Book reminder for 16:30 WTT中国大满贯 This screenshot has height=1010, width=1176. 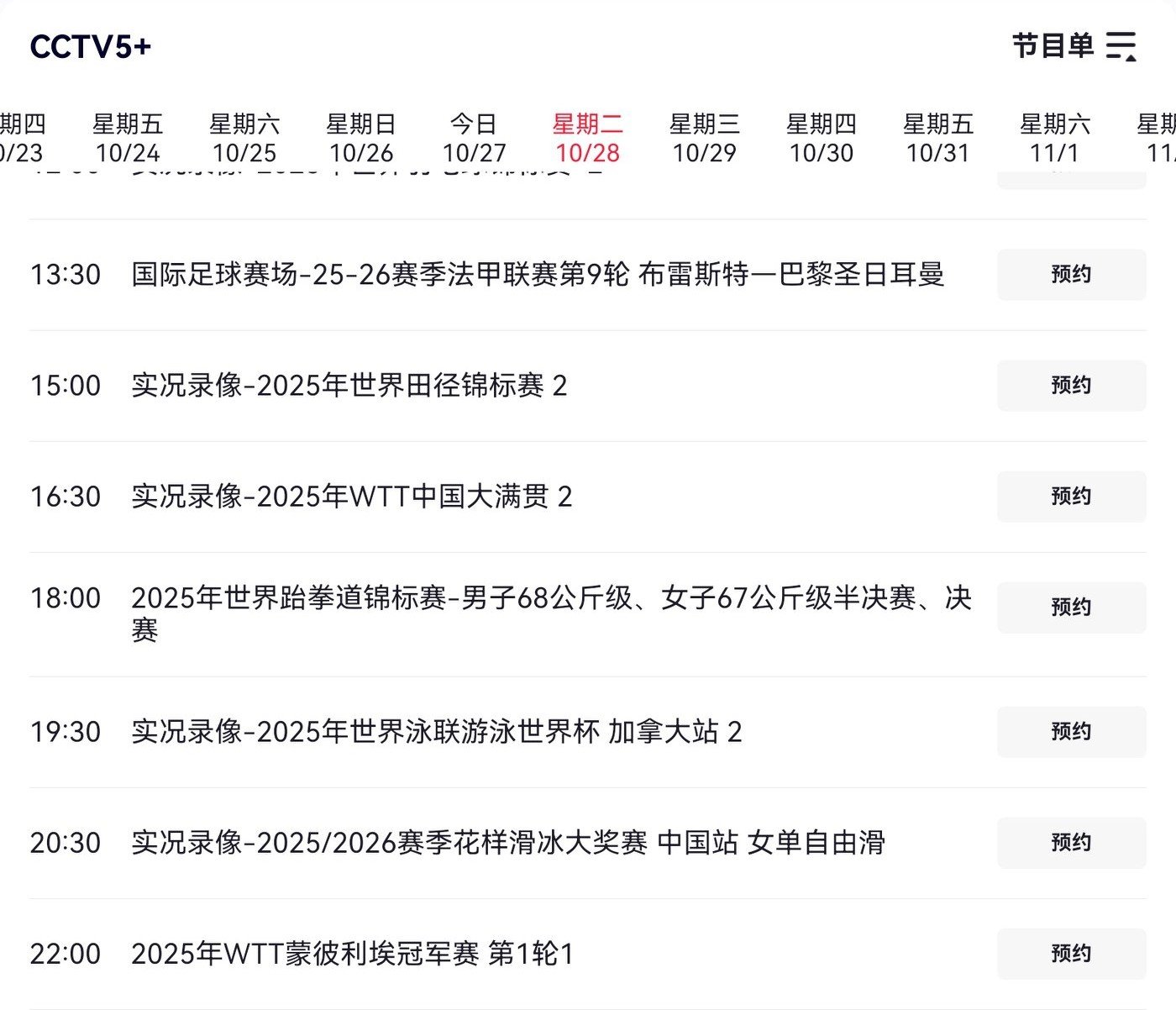pos(1071,497)
